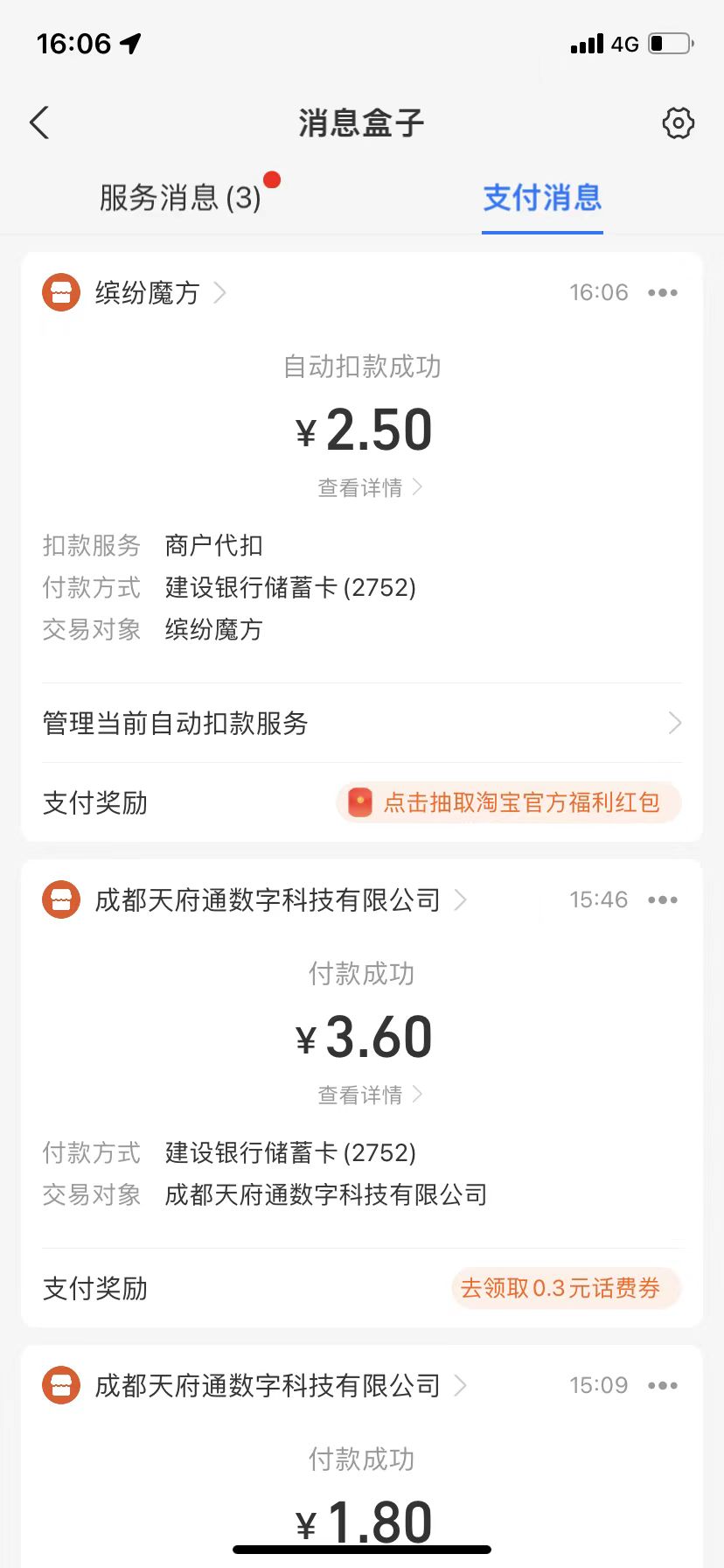The height and width of the screenshot is (1568, 724).
Task: Open more options for the 15:09 message
Action: pos(663,1386)
